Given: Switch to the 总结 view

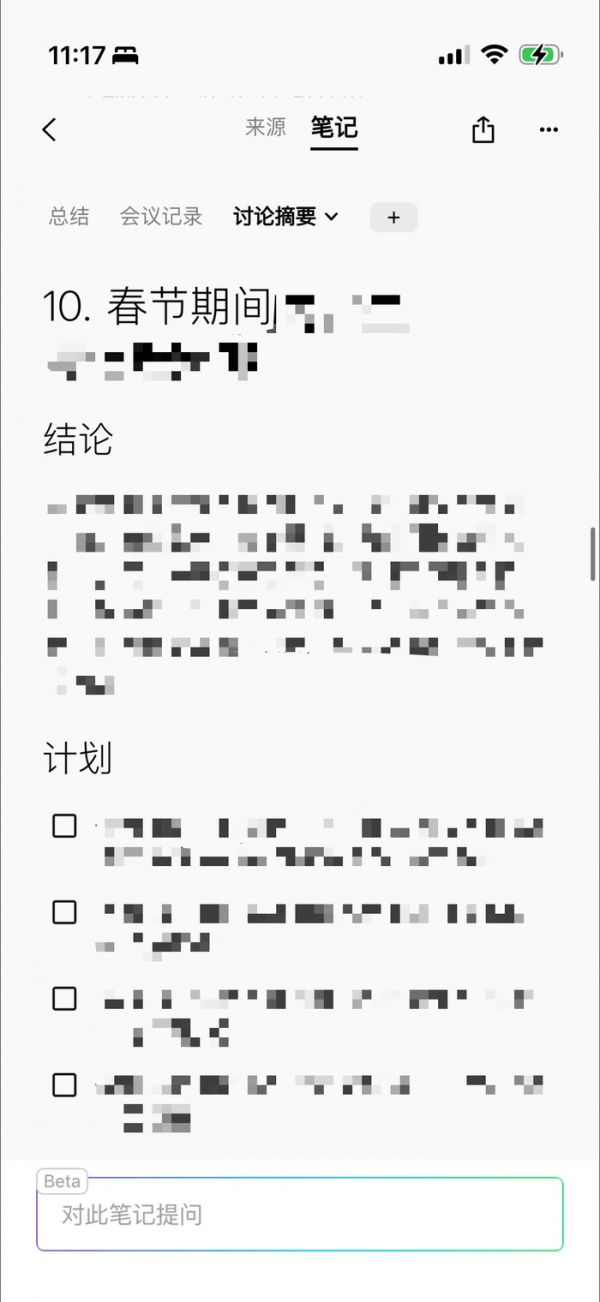Looking at the screenshot, I should [69, 216].
